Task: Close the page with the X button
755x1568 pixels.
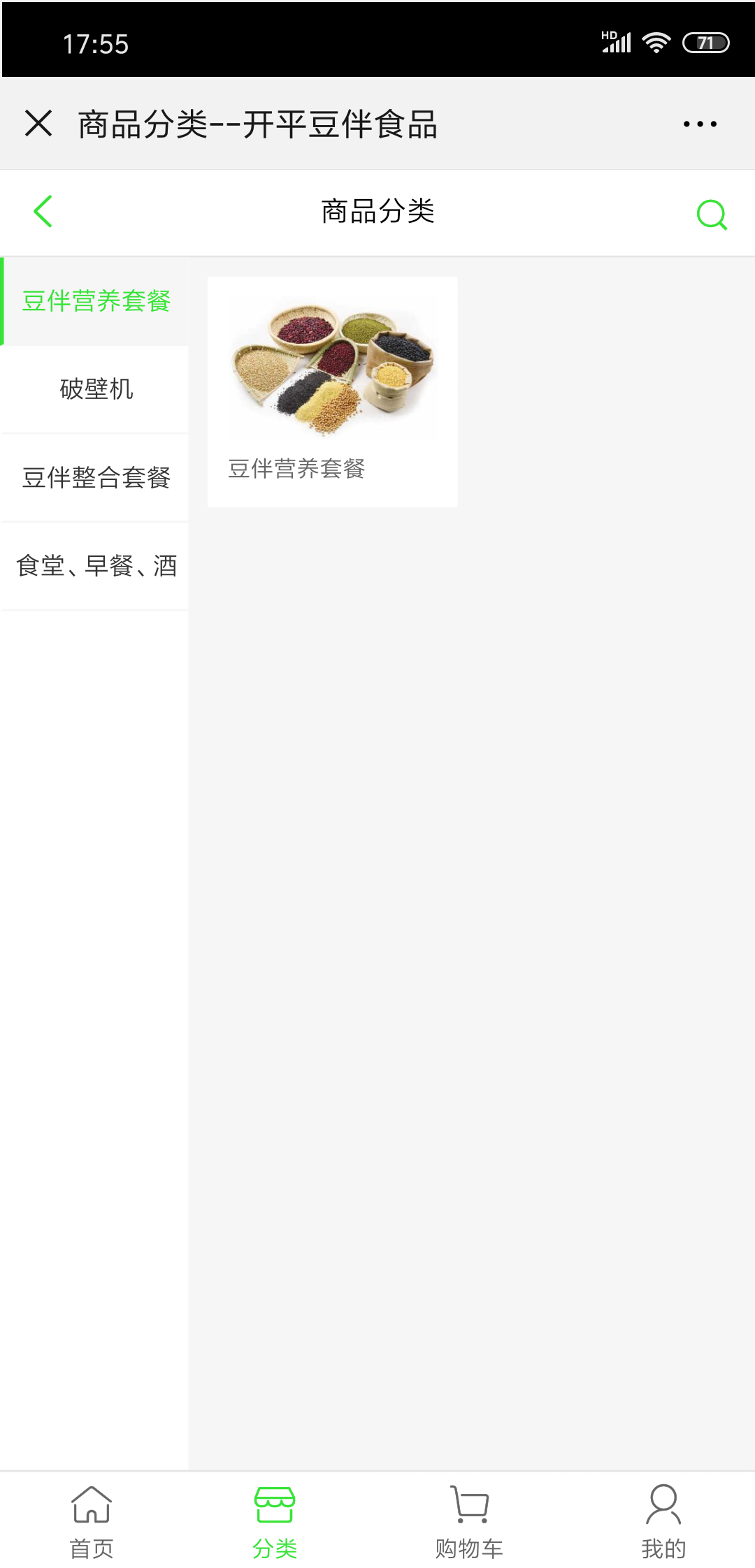Action: (x=38, y=124)
